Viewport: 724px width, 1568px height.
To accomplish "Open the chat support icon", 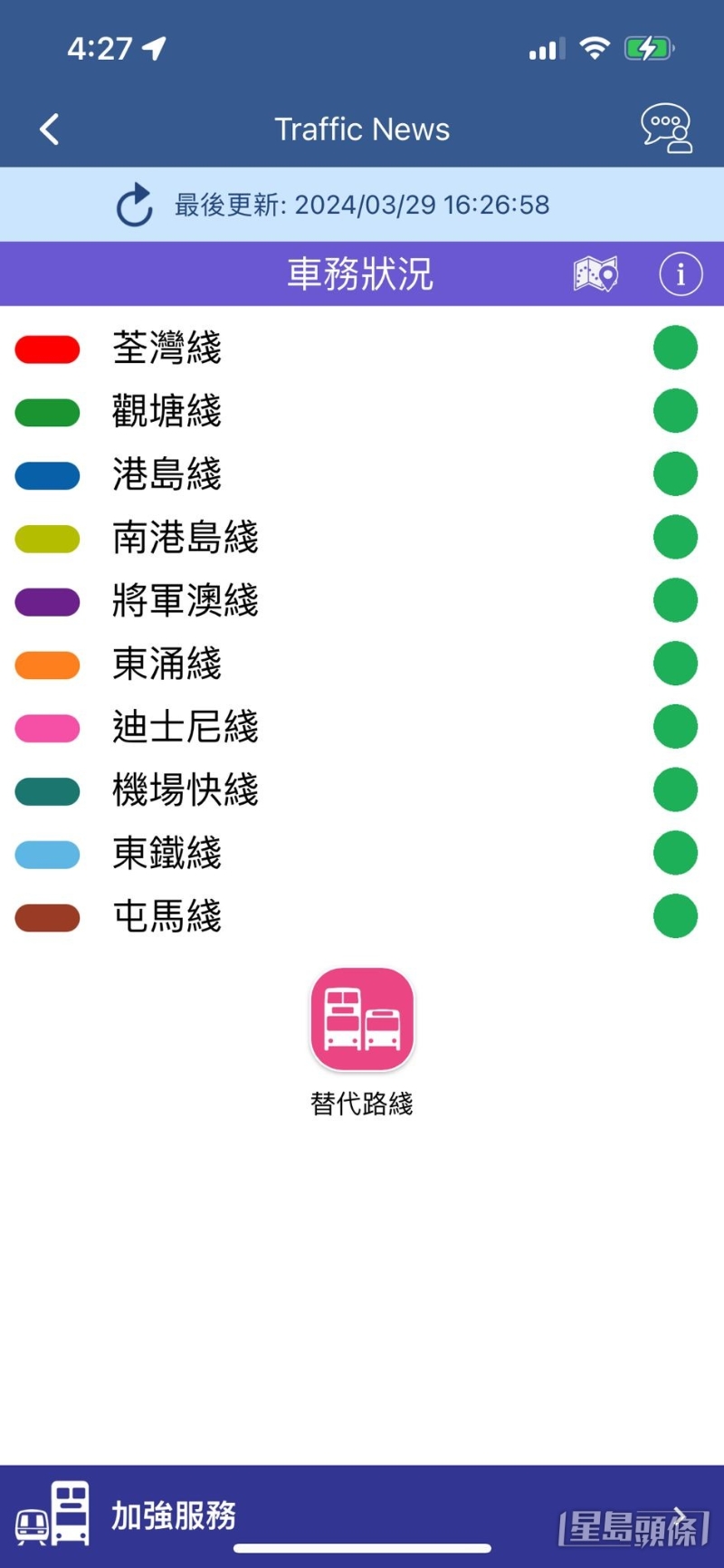I will (x=666, y=129).
